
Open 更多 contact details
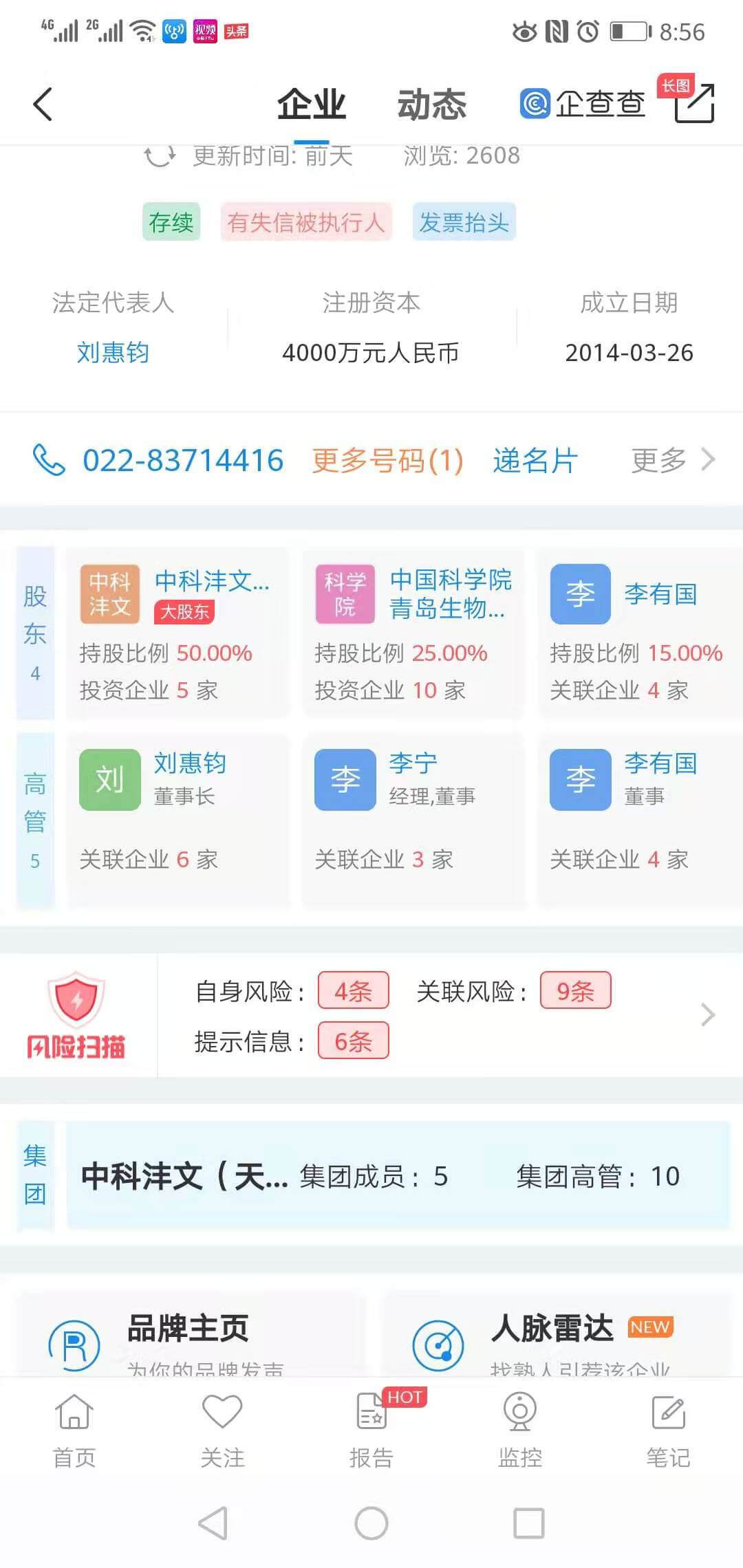(x=673, y=459)
